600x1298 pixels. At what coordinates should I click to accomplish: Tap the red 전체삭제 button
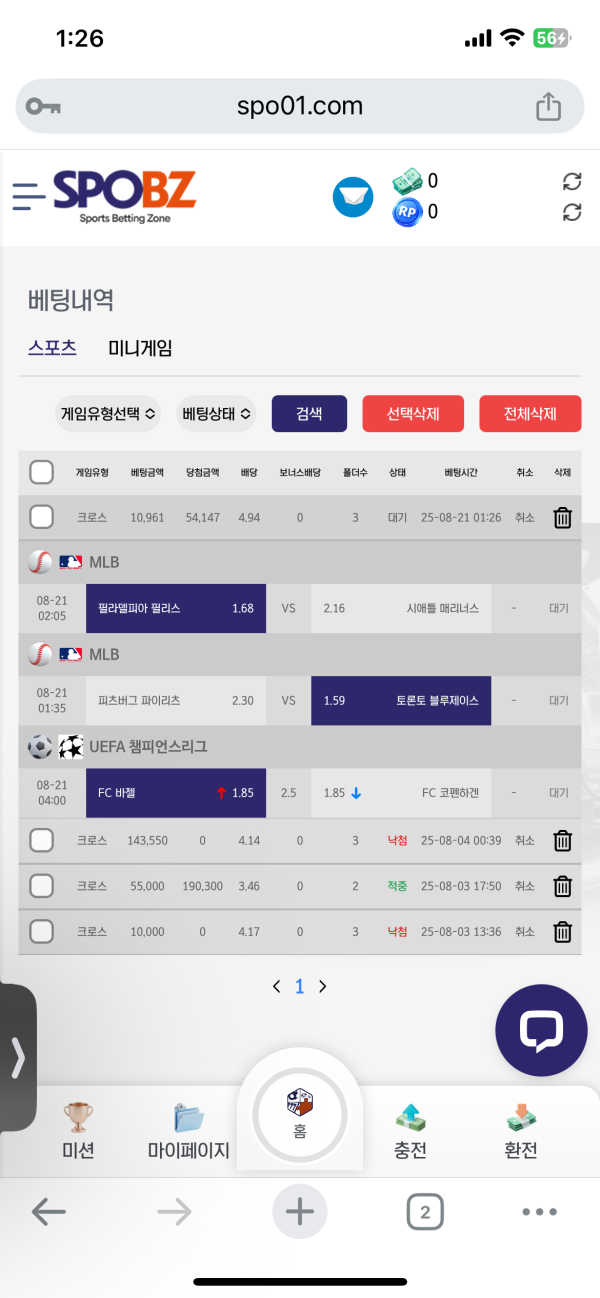(530, 413)
